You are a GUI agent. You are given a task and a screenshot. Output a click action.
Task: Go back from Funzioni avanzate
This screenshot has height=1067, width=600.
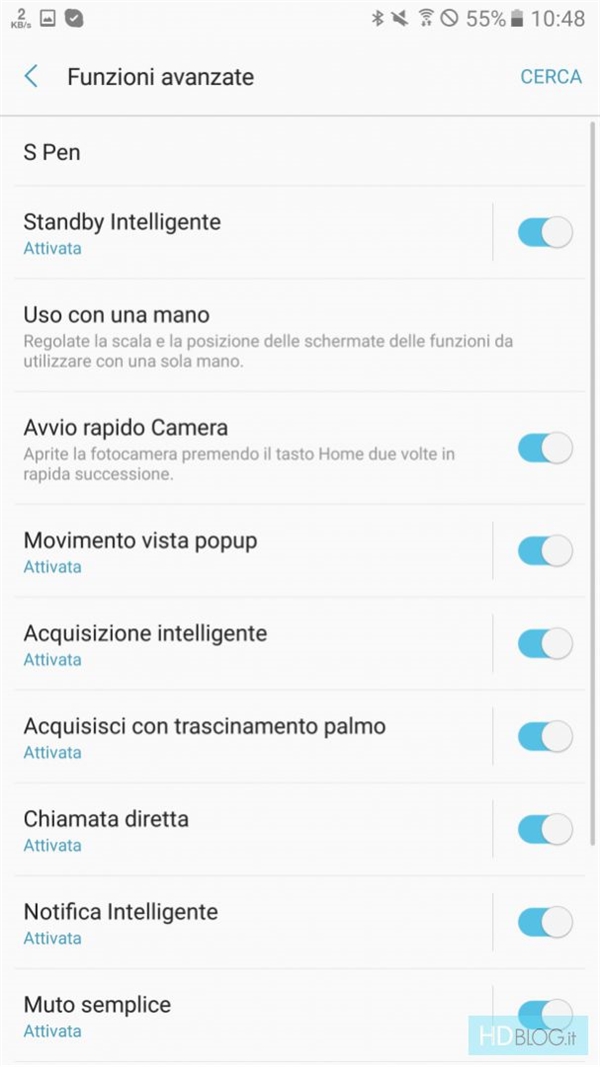pos(32,77)
